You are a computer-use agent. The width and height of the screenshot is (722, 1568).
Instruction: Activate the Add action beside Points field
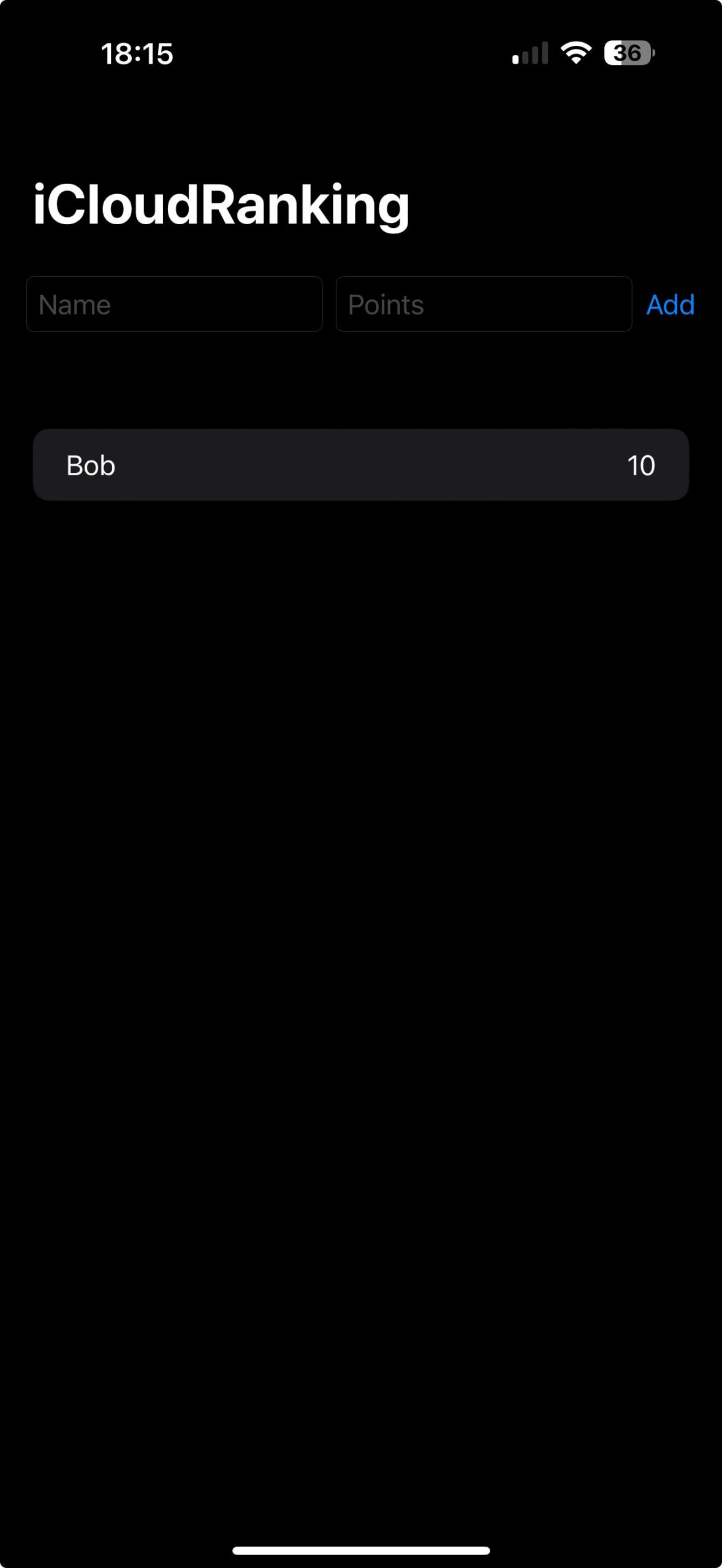[x=670, y=304]
